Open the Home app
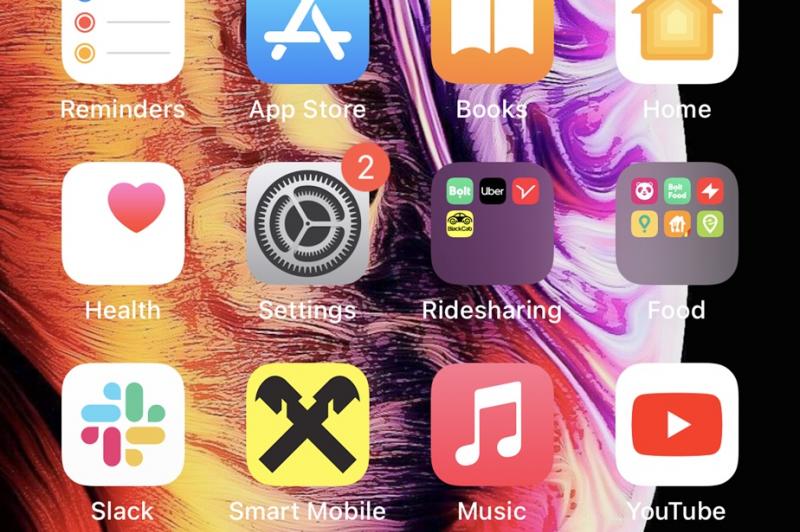 click(677, 40)
